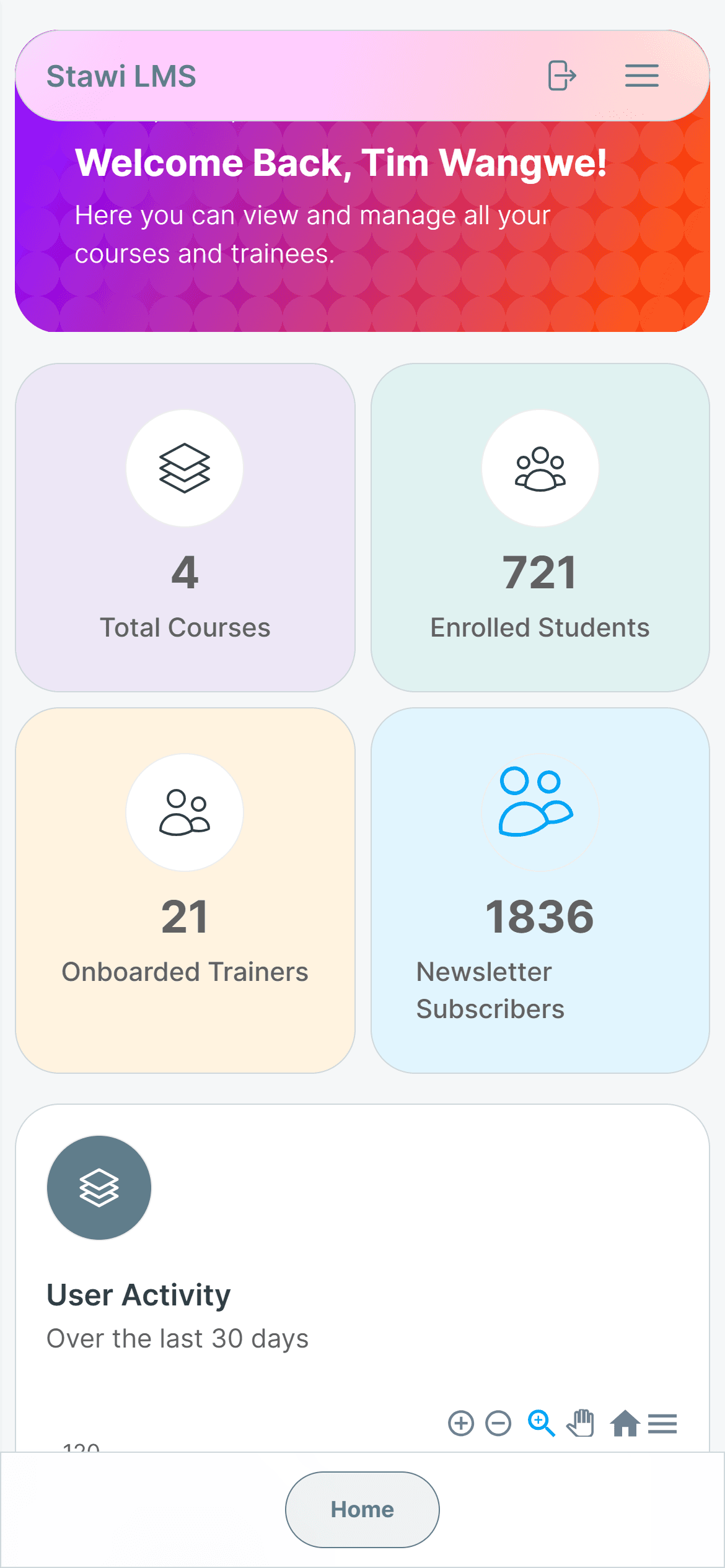Reset the chart zoom with the home icon

point(625,1423)
